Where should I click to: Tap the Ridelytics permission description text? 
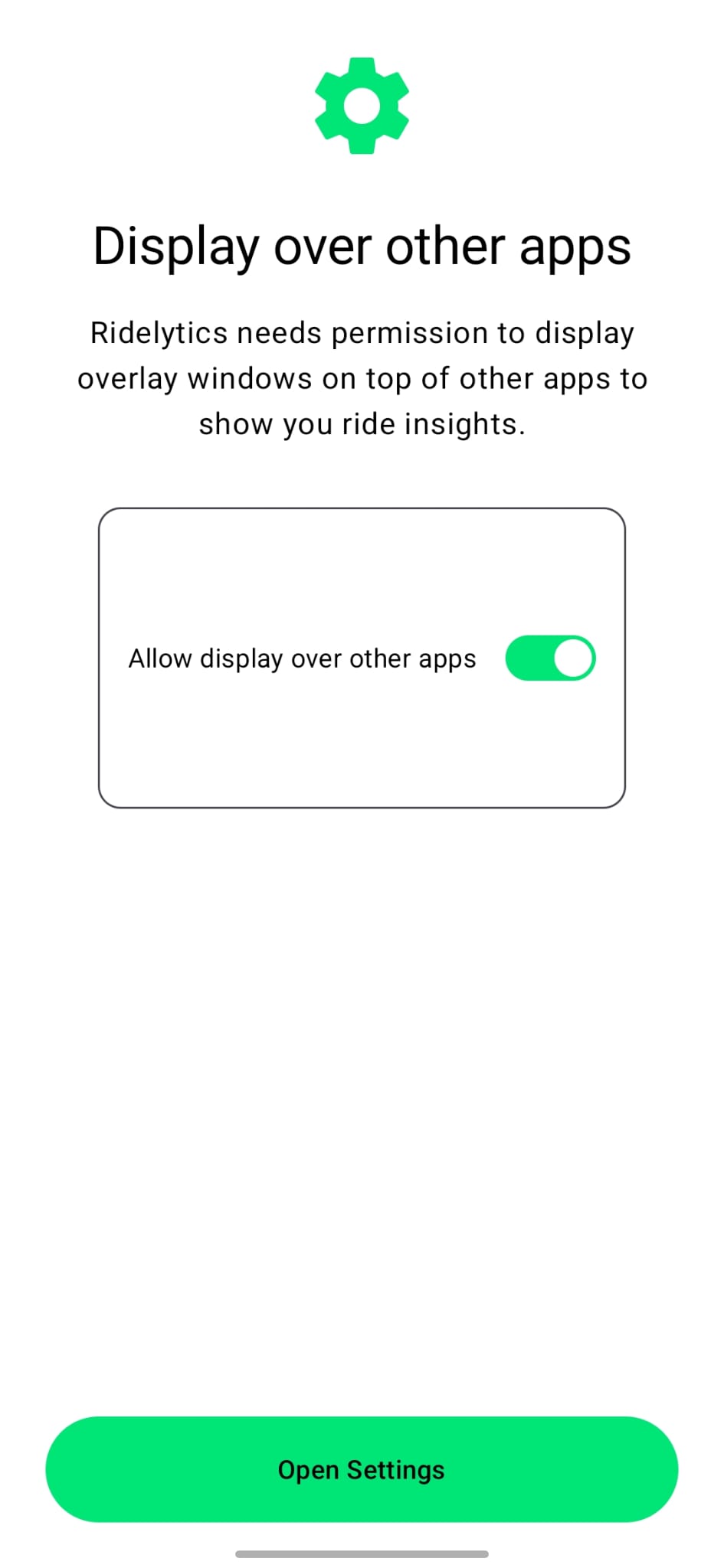361,377
